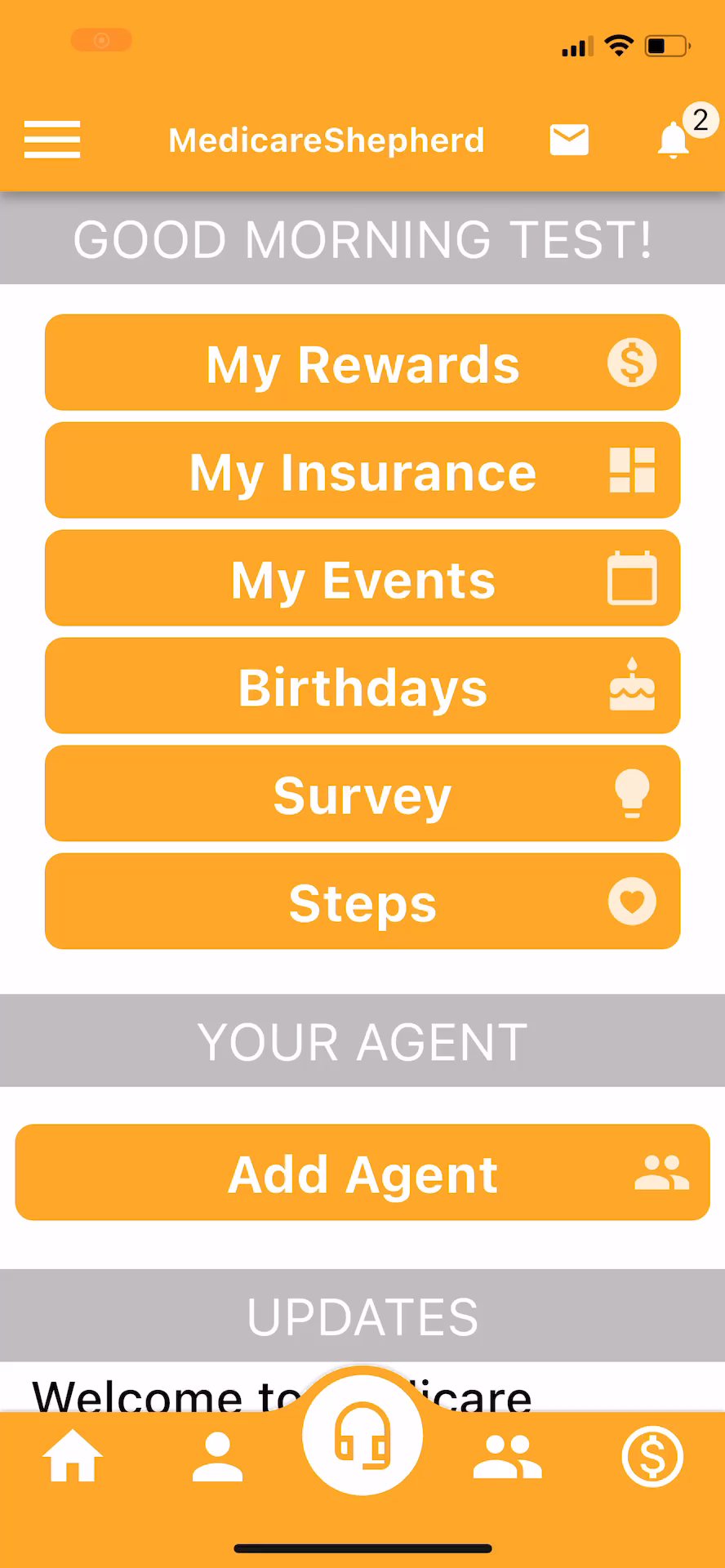Viewport: 725px width, 1568px height.
Task: Tap the Add Agent button
Action: (362, 1173)
